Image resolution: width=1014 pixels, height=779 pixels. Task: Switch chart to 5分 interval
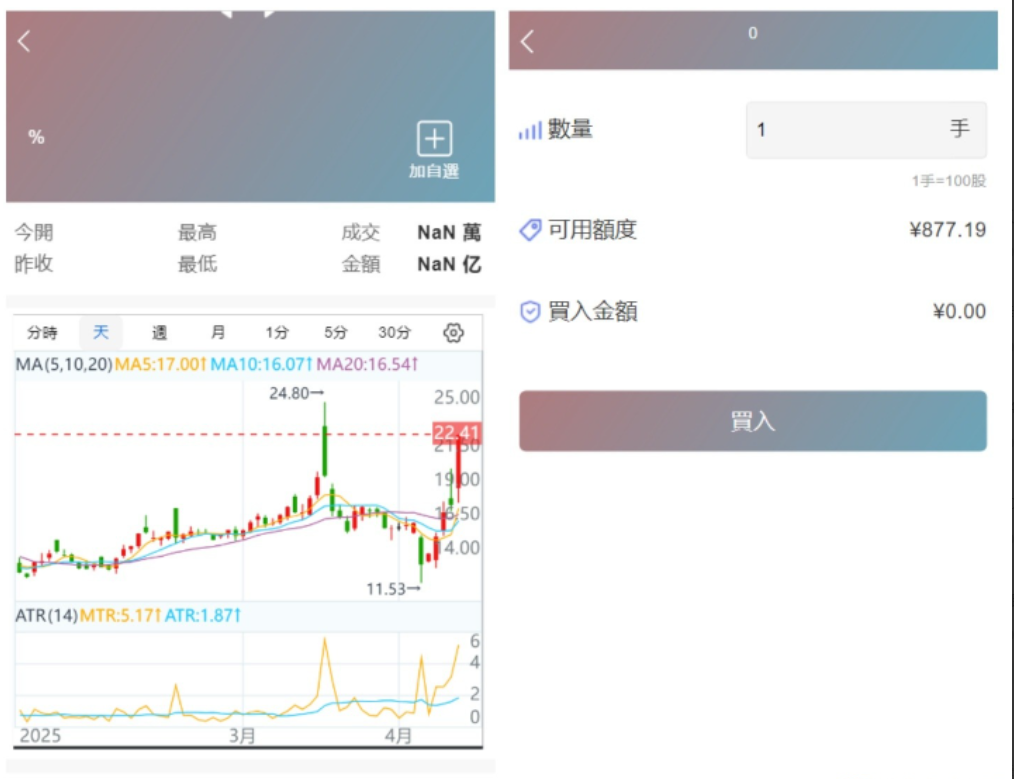pos(336,332)
